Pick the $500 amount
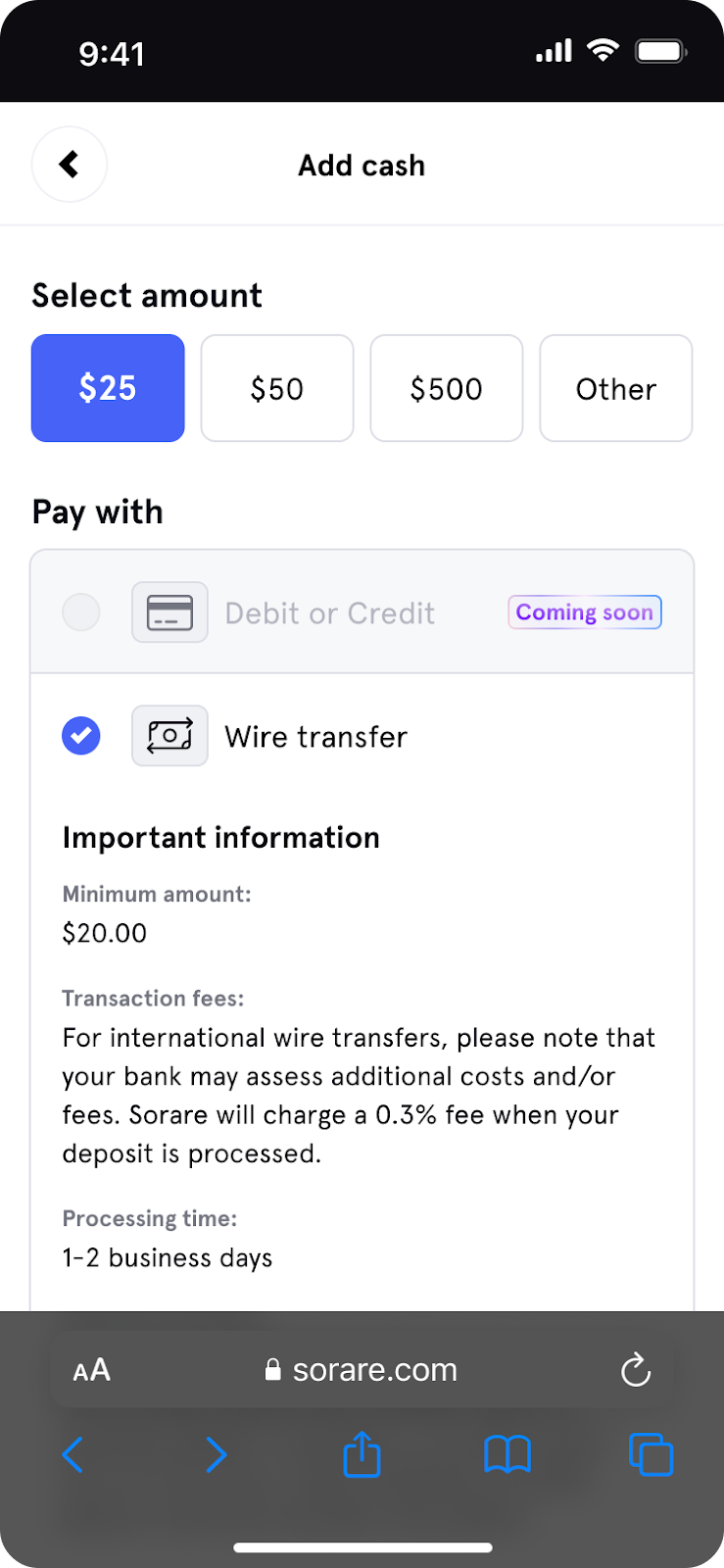Screen dimensions: 724x1568 click(x=447, y=388)
